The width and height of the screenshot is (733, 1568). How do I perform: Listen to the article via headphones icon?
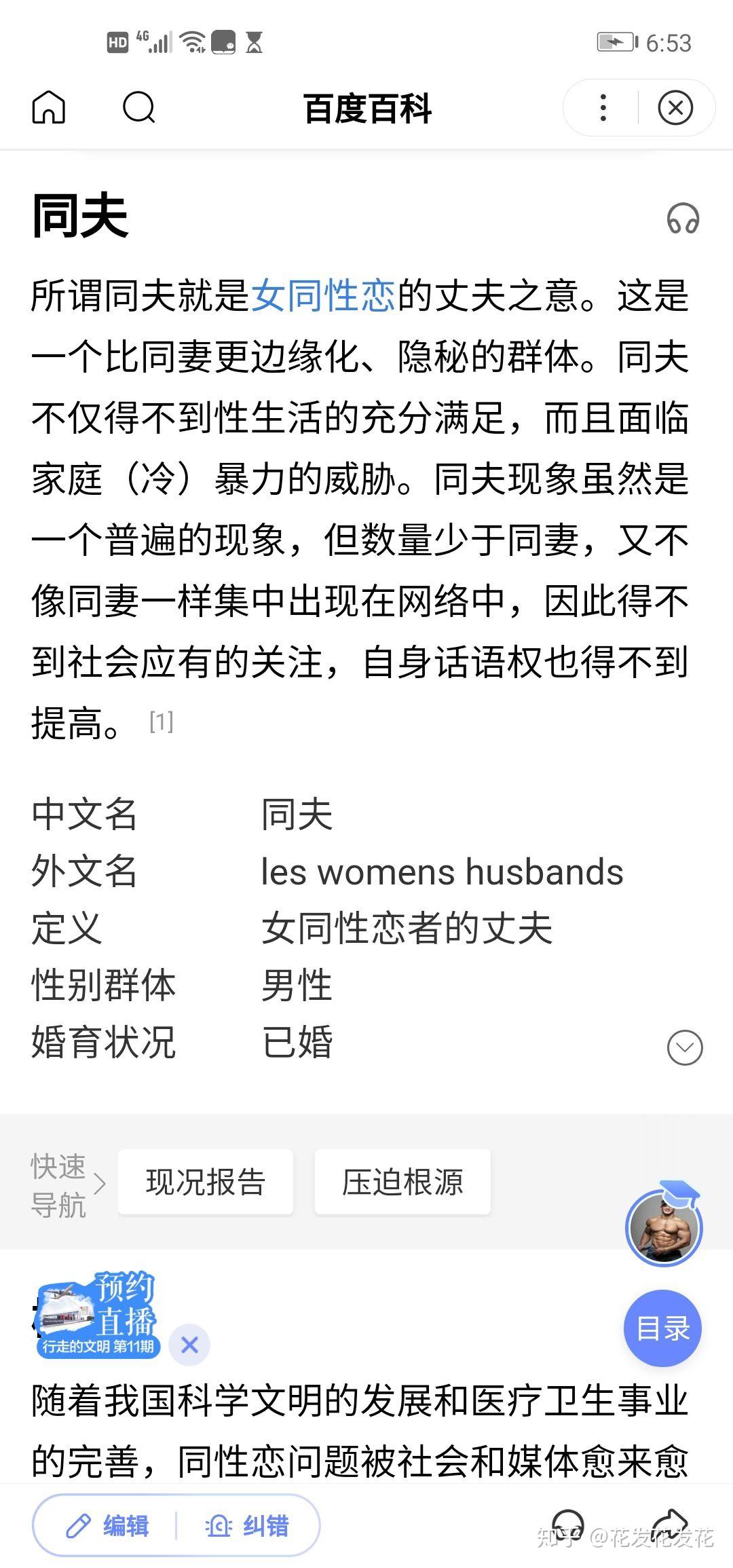pos(683,219)
